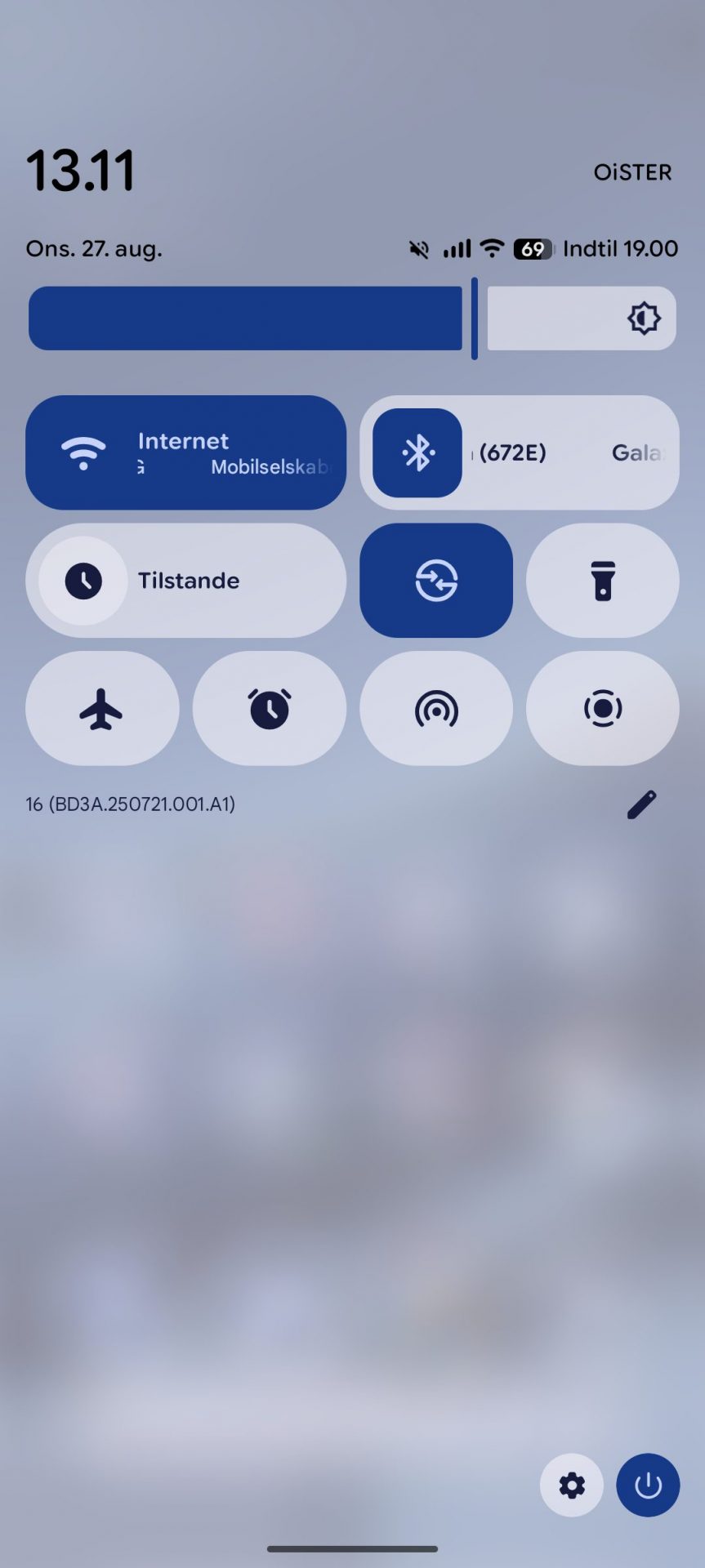Tap the brightness slider bar
This screenshot has height=1568, width=705.
coord(351,318)
